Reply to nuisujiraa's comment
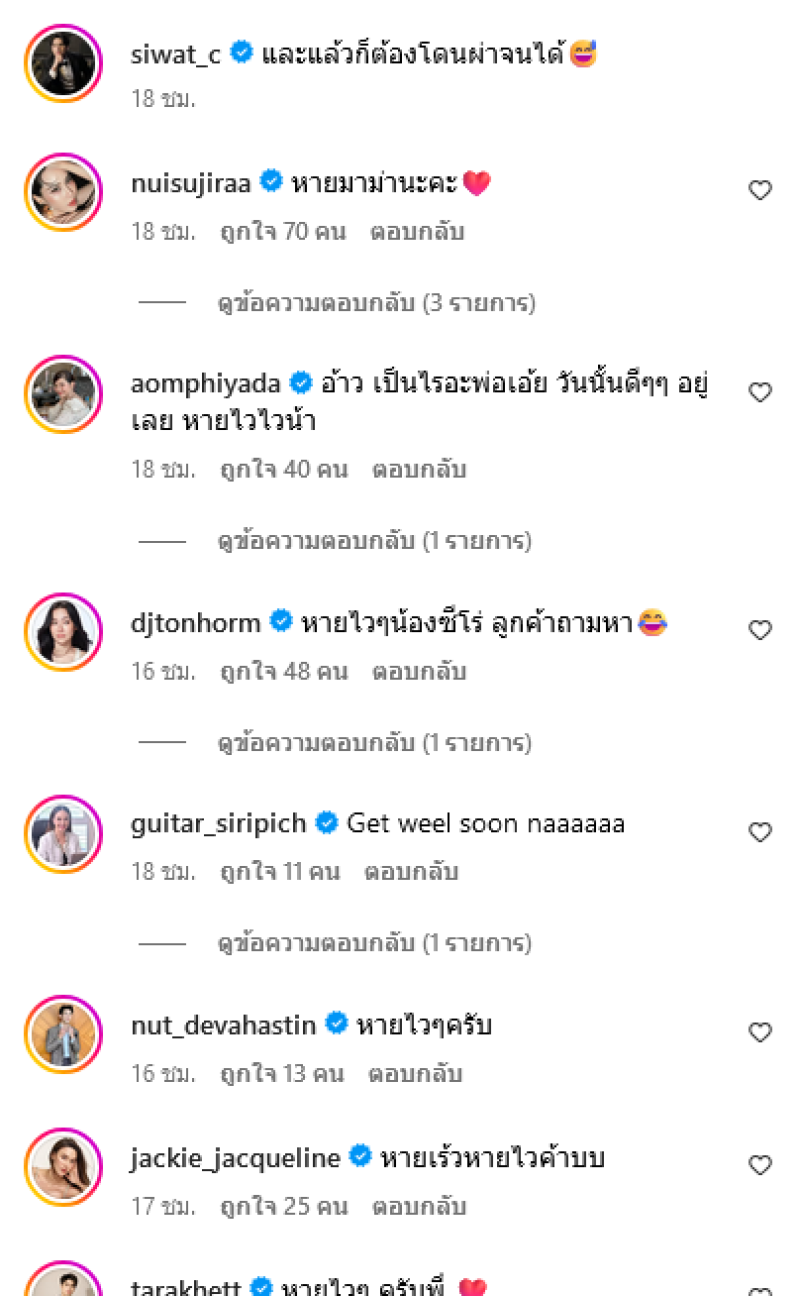This screenshot has height=1296, width=800. click(417, 232)
